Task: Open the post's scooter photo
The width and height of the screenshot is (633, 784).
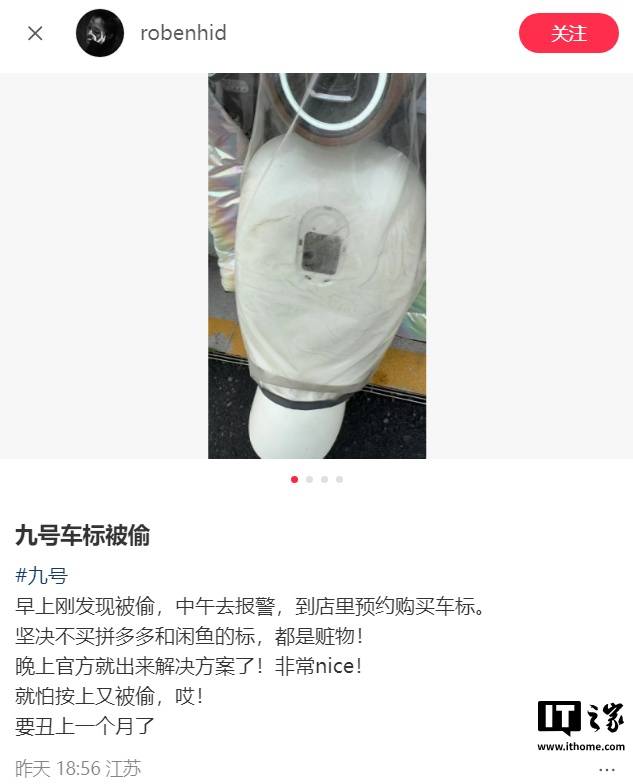Action: (x=317, y=265)
